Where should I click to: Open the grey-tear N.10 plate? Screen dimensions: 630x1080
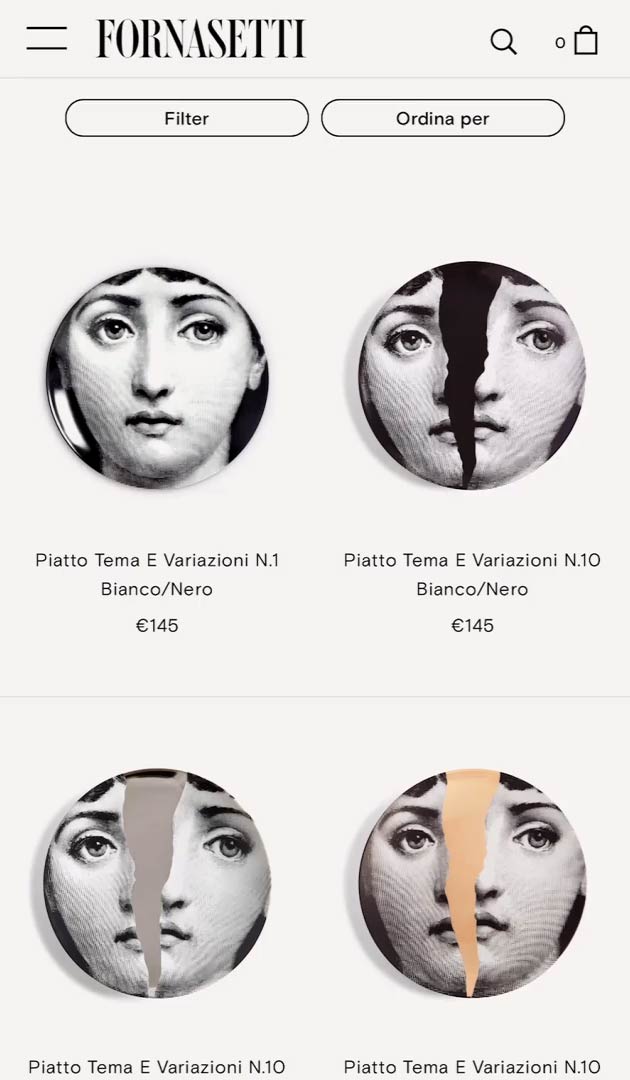click(157, 883)
